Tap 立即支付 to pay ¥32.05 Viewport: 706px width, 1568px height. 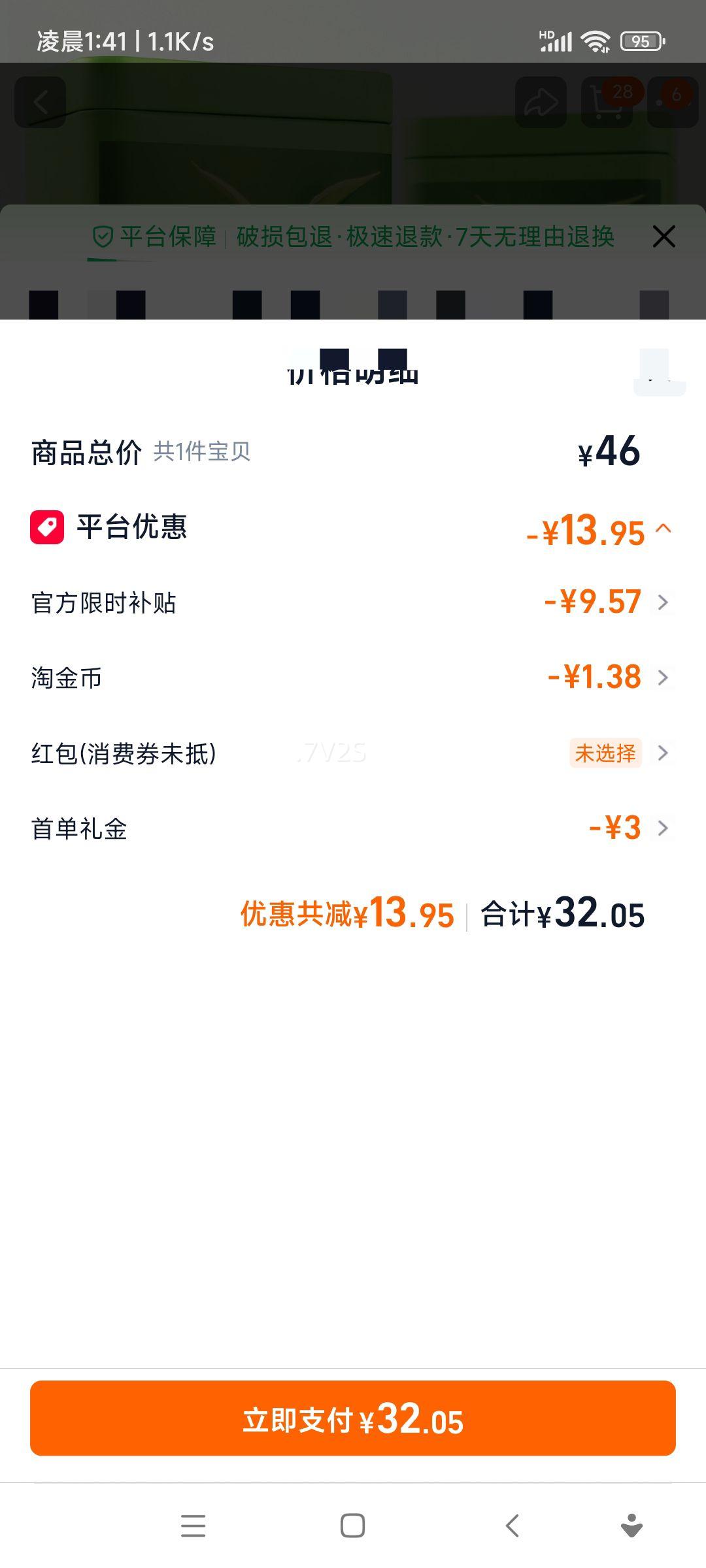point(352,1418)
